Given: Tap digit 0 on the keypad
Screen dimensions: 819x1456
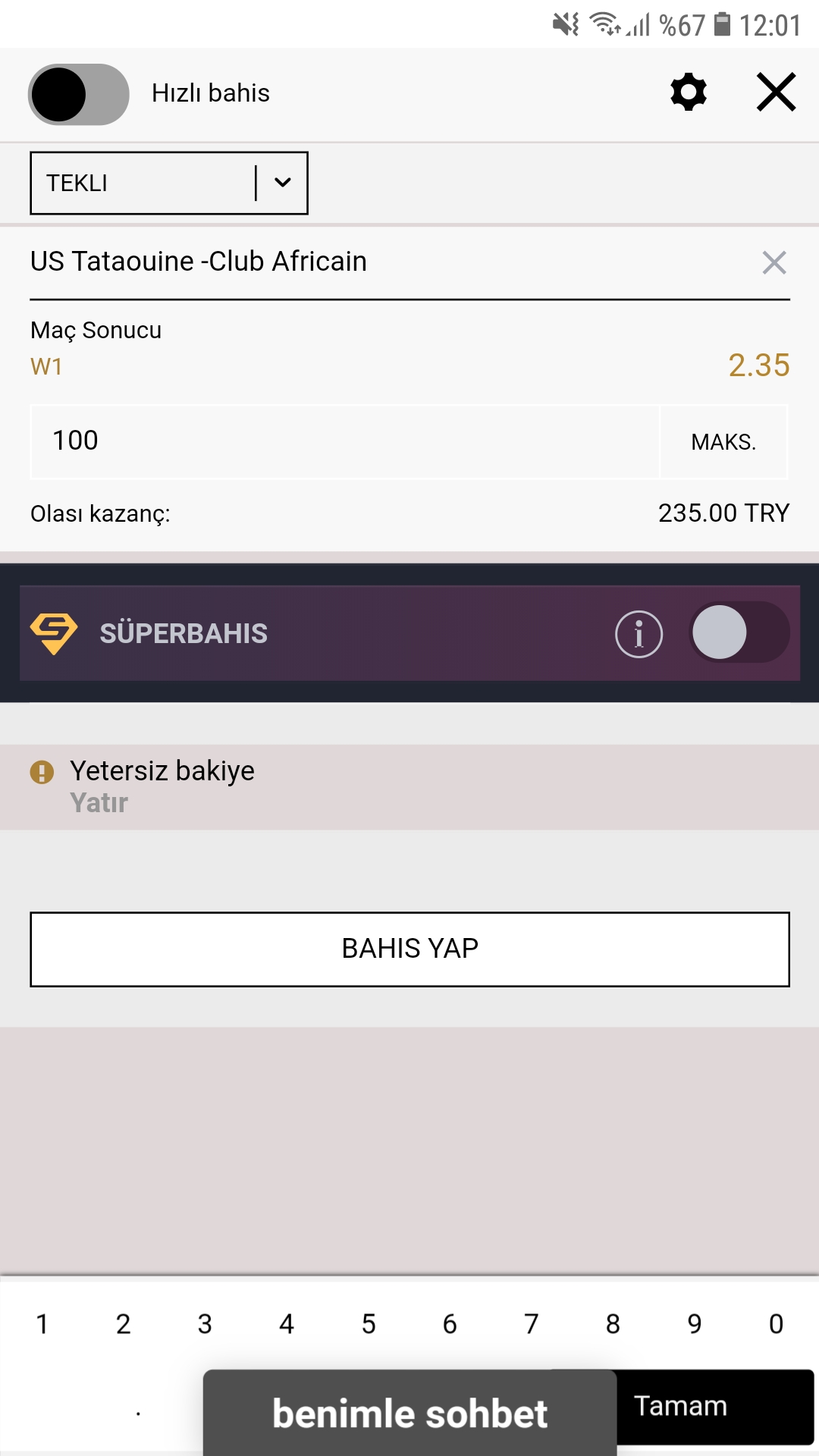Looking at the screenshot, I should pos(776,1324).
